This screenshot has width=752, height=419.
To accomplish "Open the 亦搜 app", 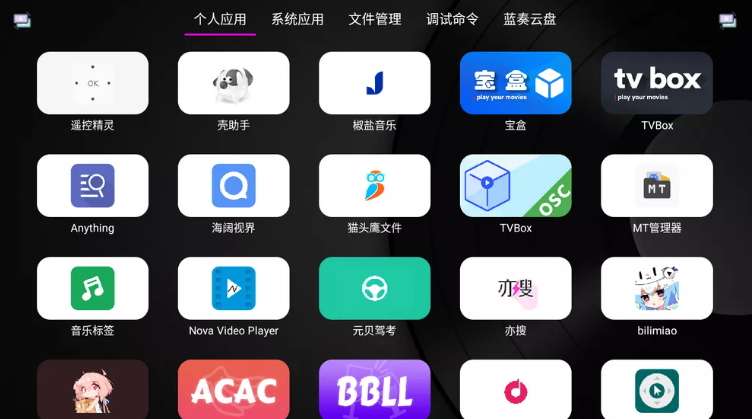I will [x=516, y=289].
